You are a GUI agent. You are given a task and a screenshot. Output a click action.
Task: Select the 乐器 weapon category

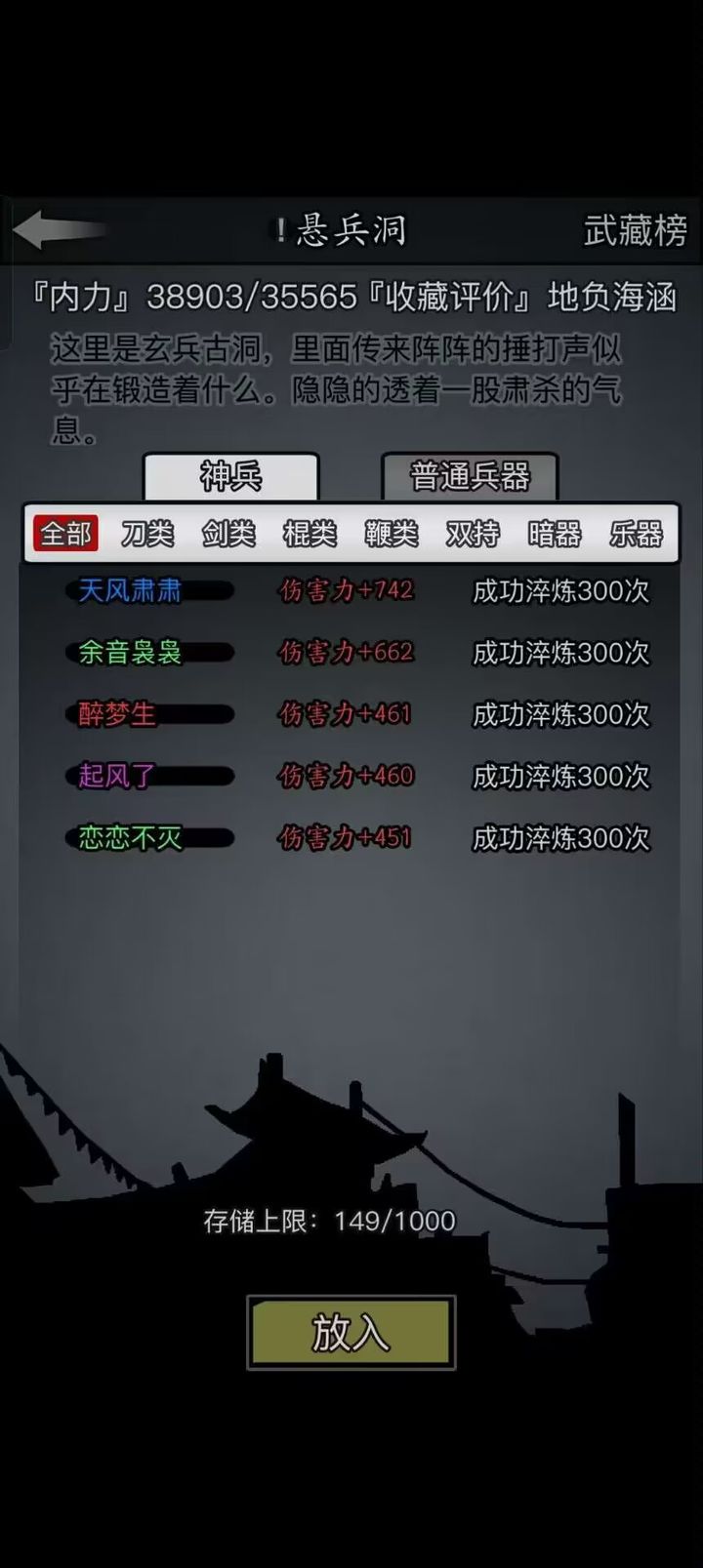point(634,534)
